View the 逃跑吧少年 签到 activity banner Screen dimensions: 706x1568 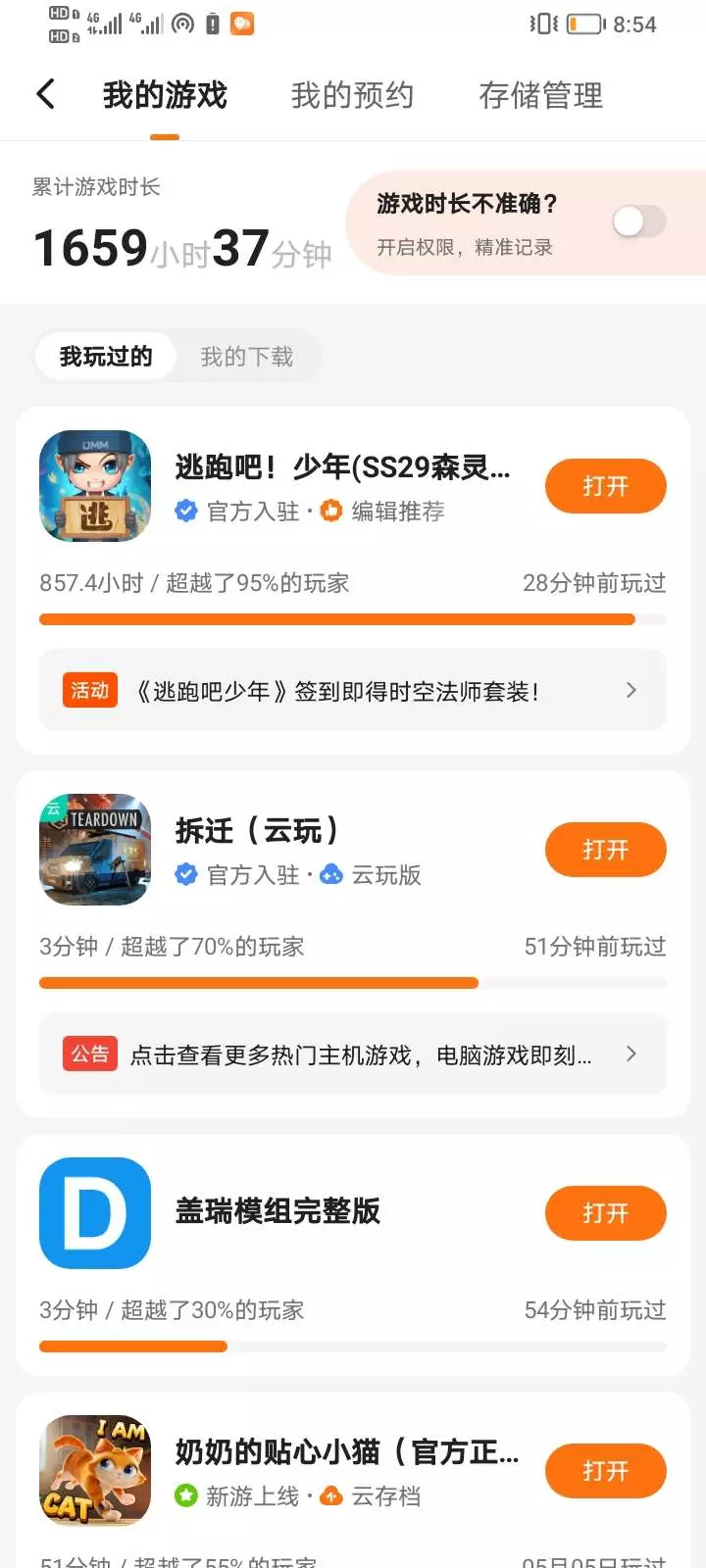coord(353,691)
